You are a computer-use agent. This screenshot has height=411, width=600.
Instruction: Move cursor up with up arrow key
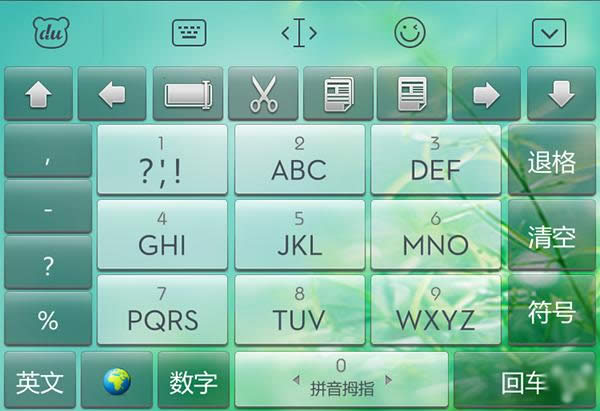38,95
